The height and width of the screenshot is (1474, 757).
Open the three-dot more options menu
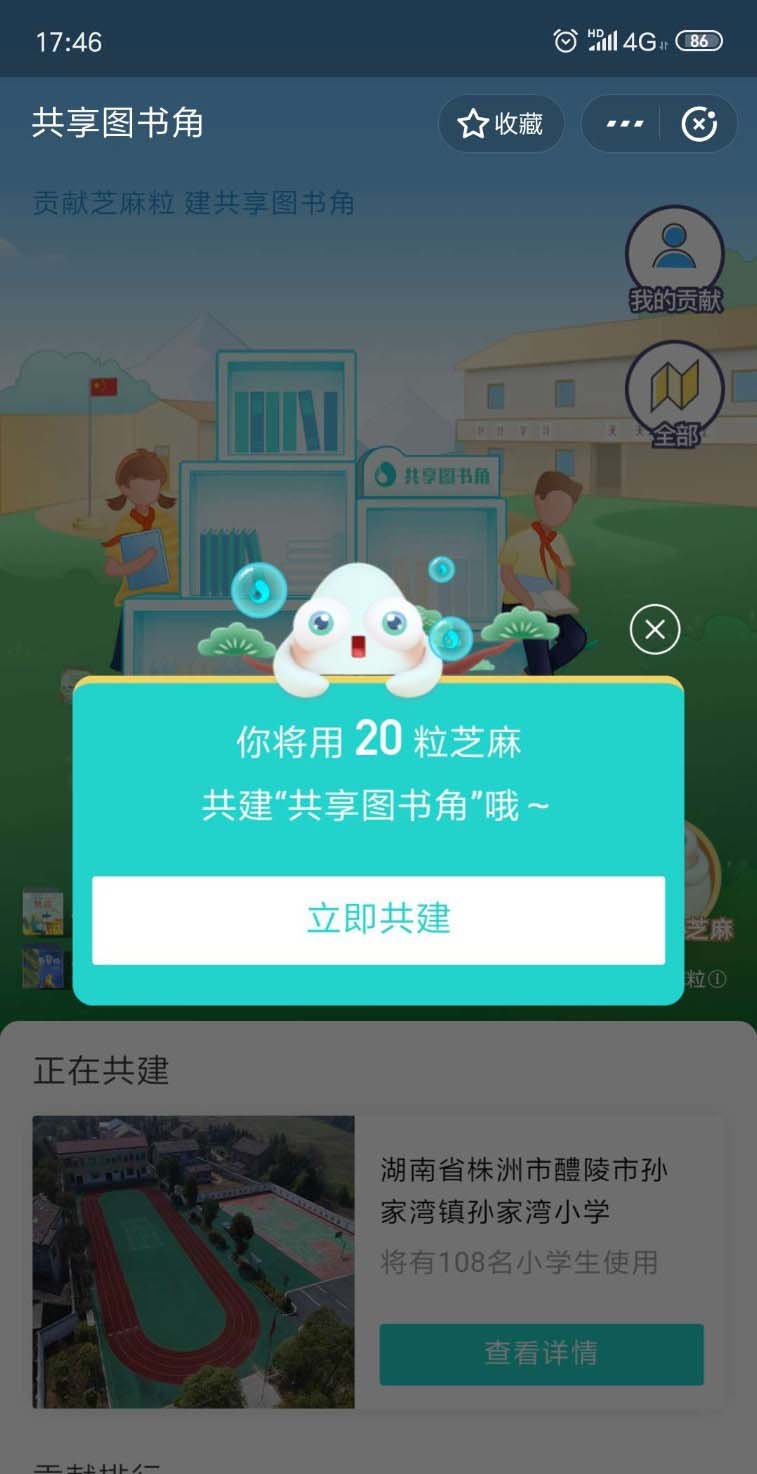point(625,124)
